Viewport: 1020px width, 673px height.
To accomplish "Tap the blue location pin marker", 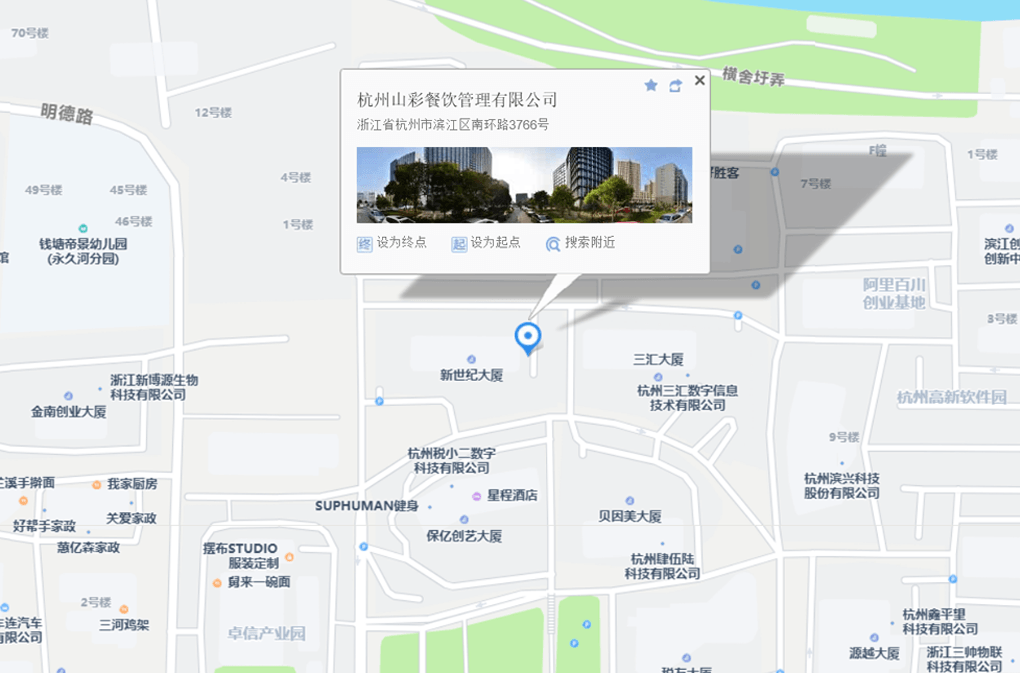I will [527, 337].
